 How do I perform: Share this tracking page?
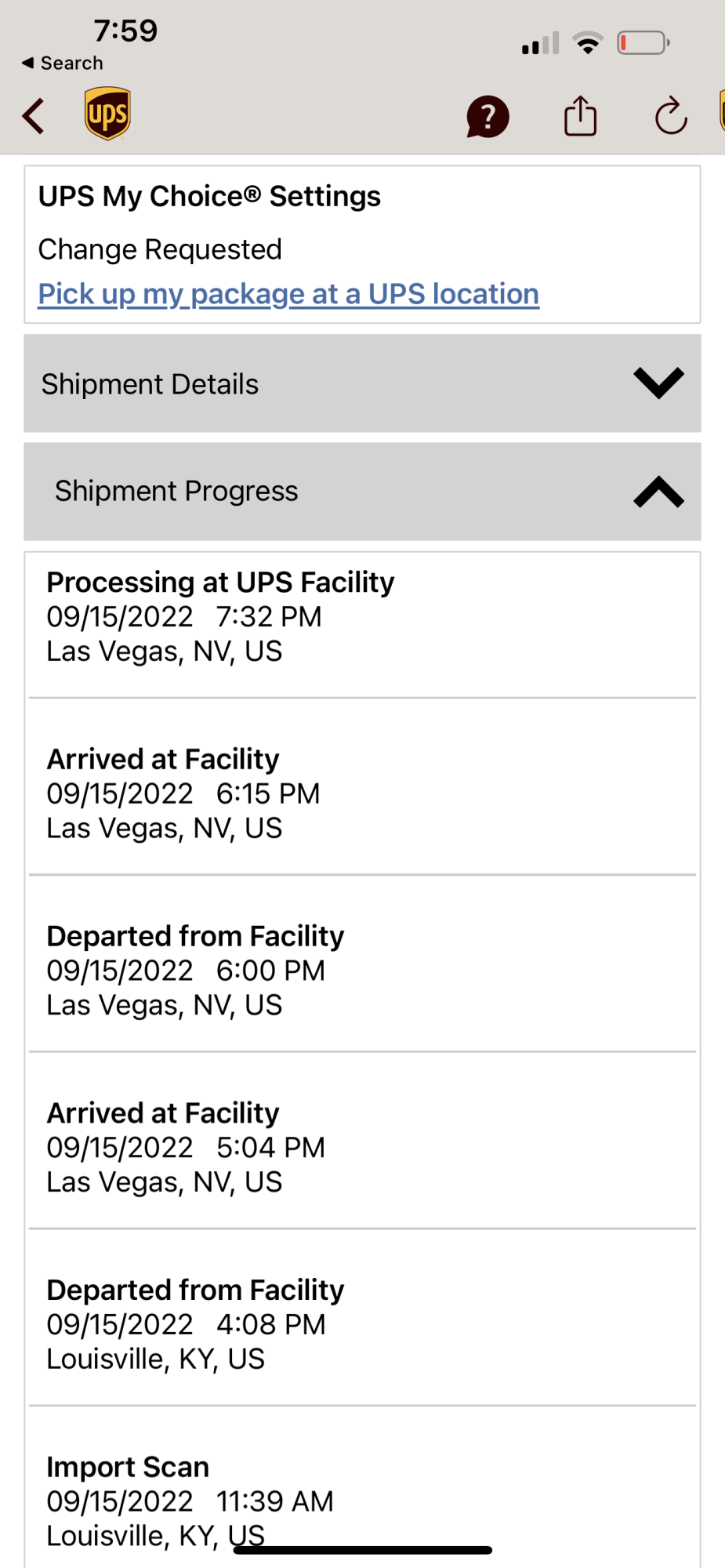(580, 117)
